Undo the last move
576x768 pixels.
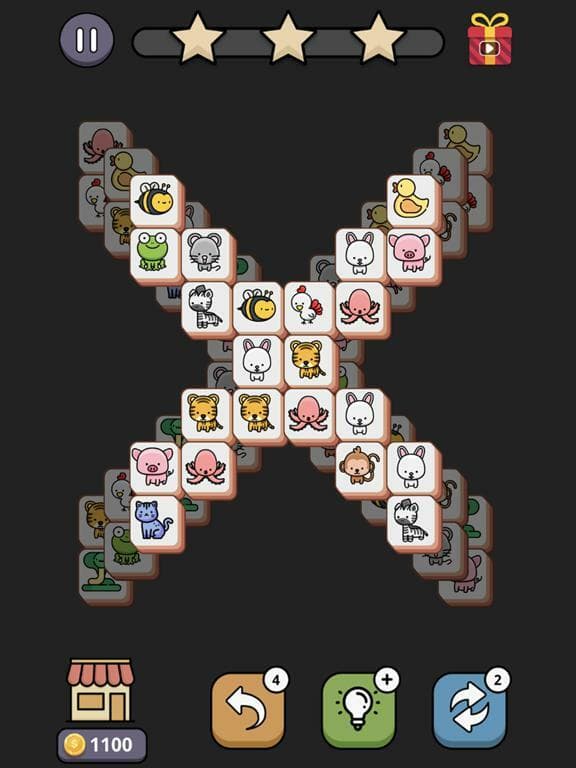(x=248, y=709)
